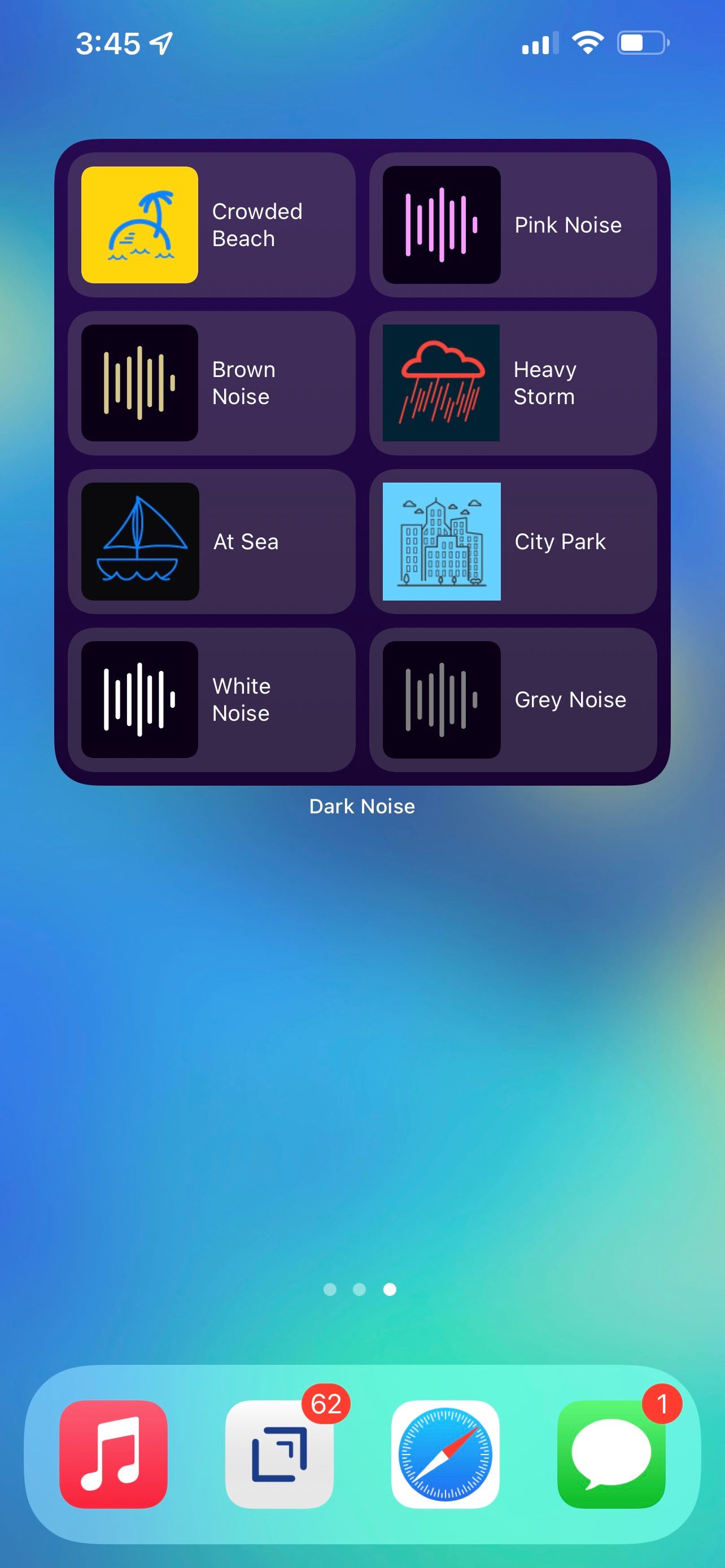
Task: Start the City Park ambience
Action: tap(514, 541)
